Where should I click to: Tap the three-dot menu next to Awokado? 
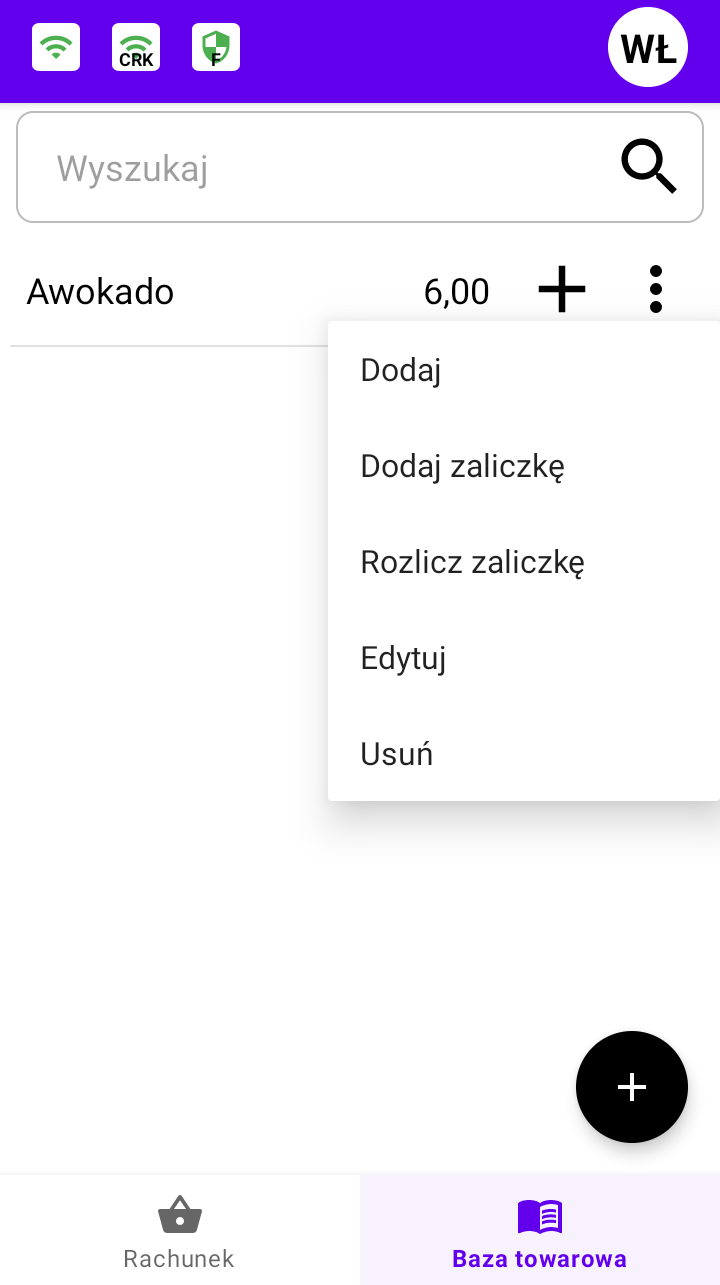(x=656, y=290)
